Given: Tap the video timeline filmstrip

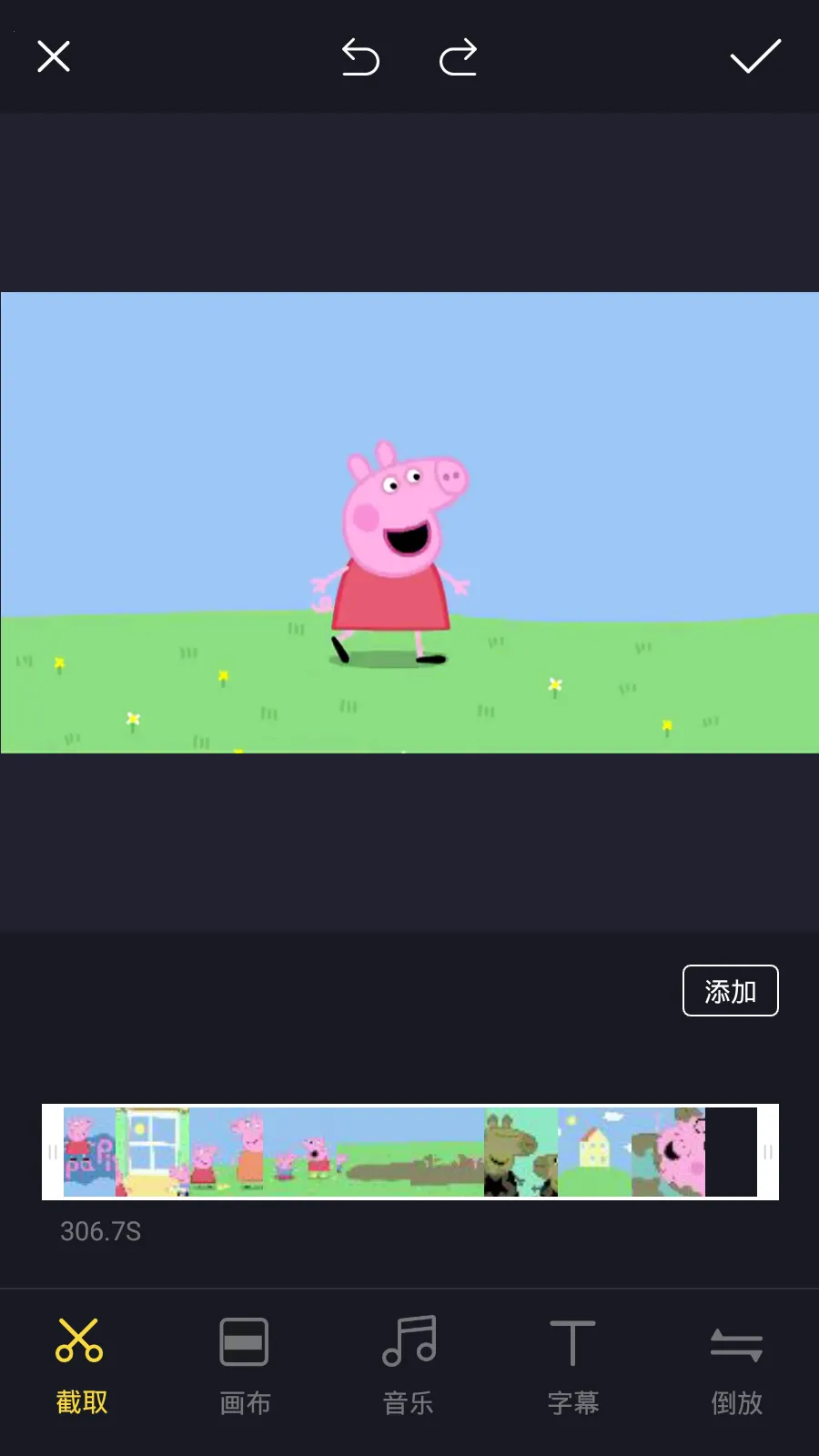Looking at the screenshot, I should (x=409, y=1152).
